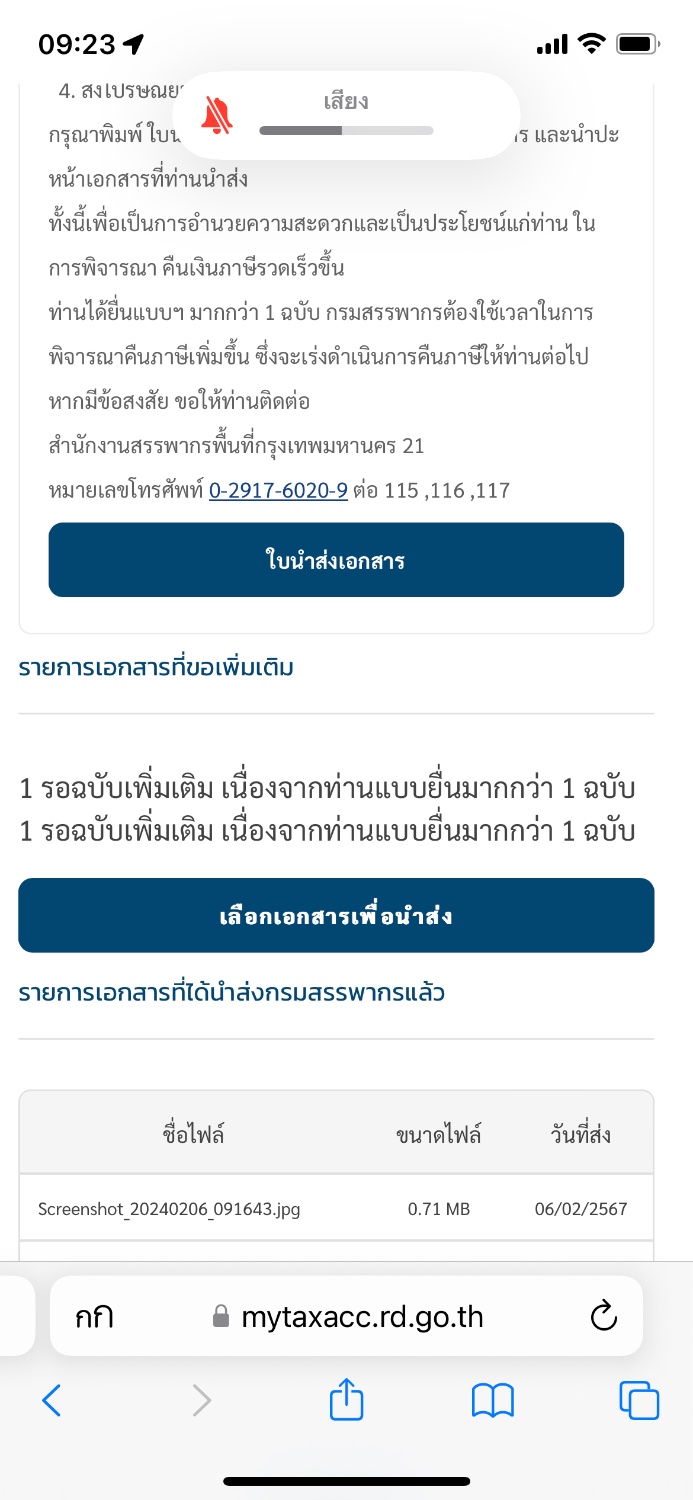Tap เลือกเอกสารเพื่อนำส่ง to choose documents
This screenshot has width=693, height=1500.
336,915
